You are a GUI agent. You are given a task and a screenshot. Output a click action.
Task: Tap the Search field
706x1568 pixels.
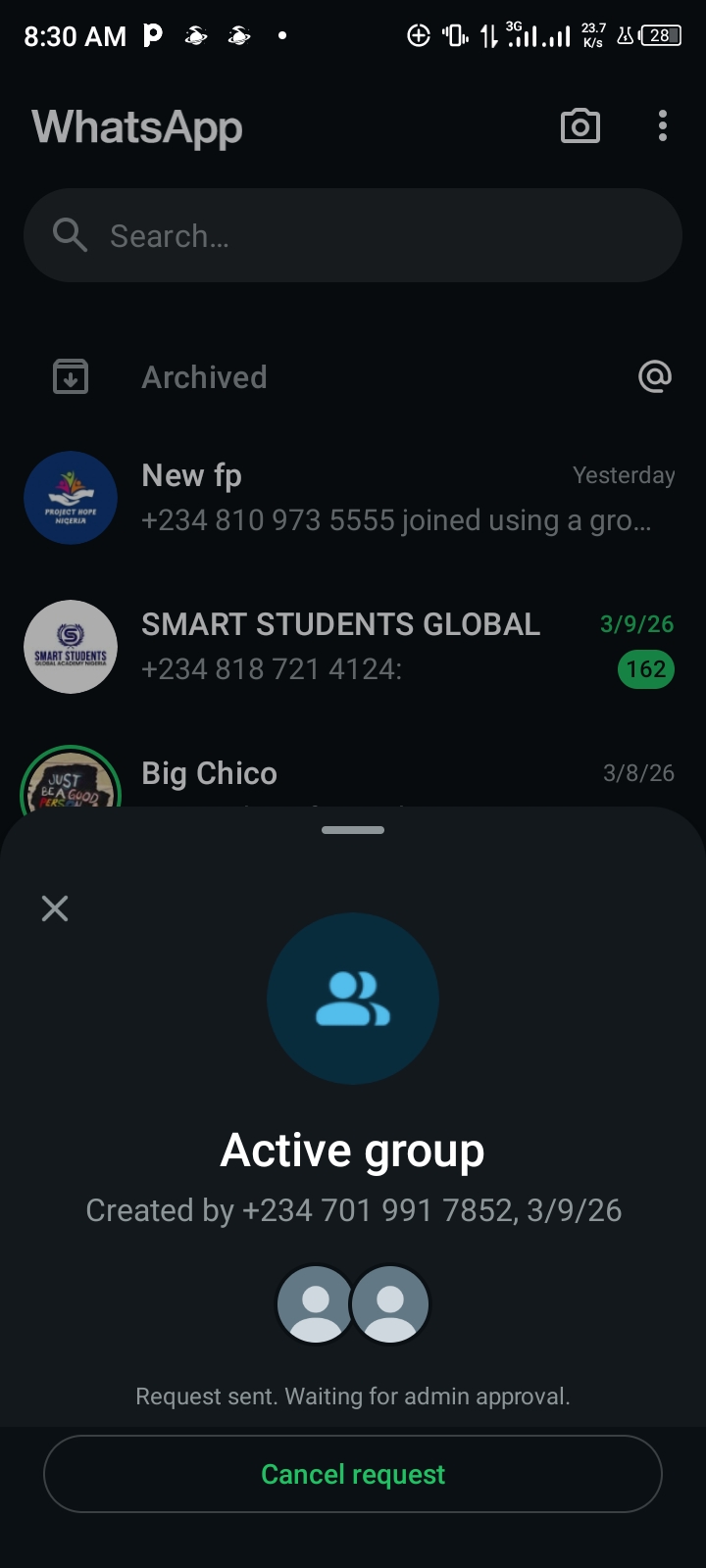coord(353,235)
